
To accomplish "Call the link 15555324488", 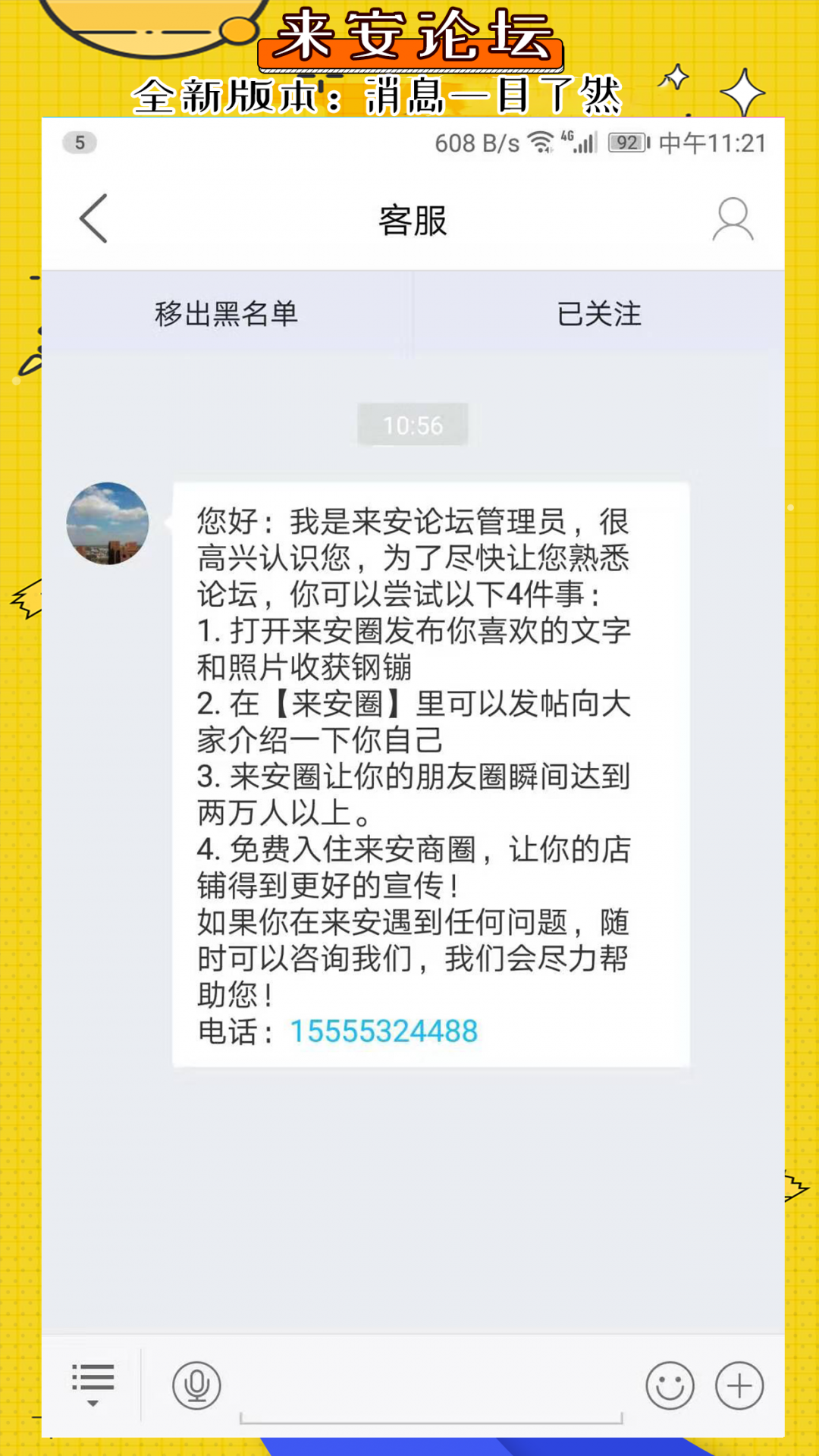I will click(x=383, y=1030).
